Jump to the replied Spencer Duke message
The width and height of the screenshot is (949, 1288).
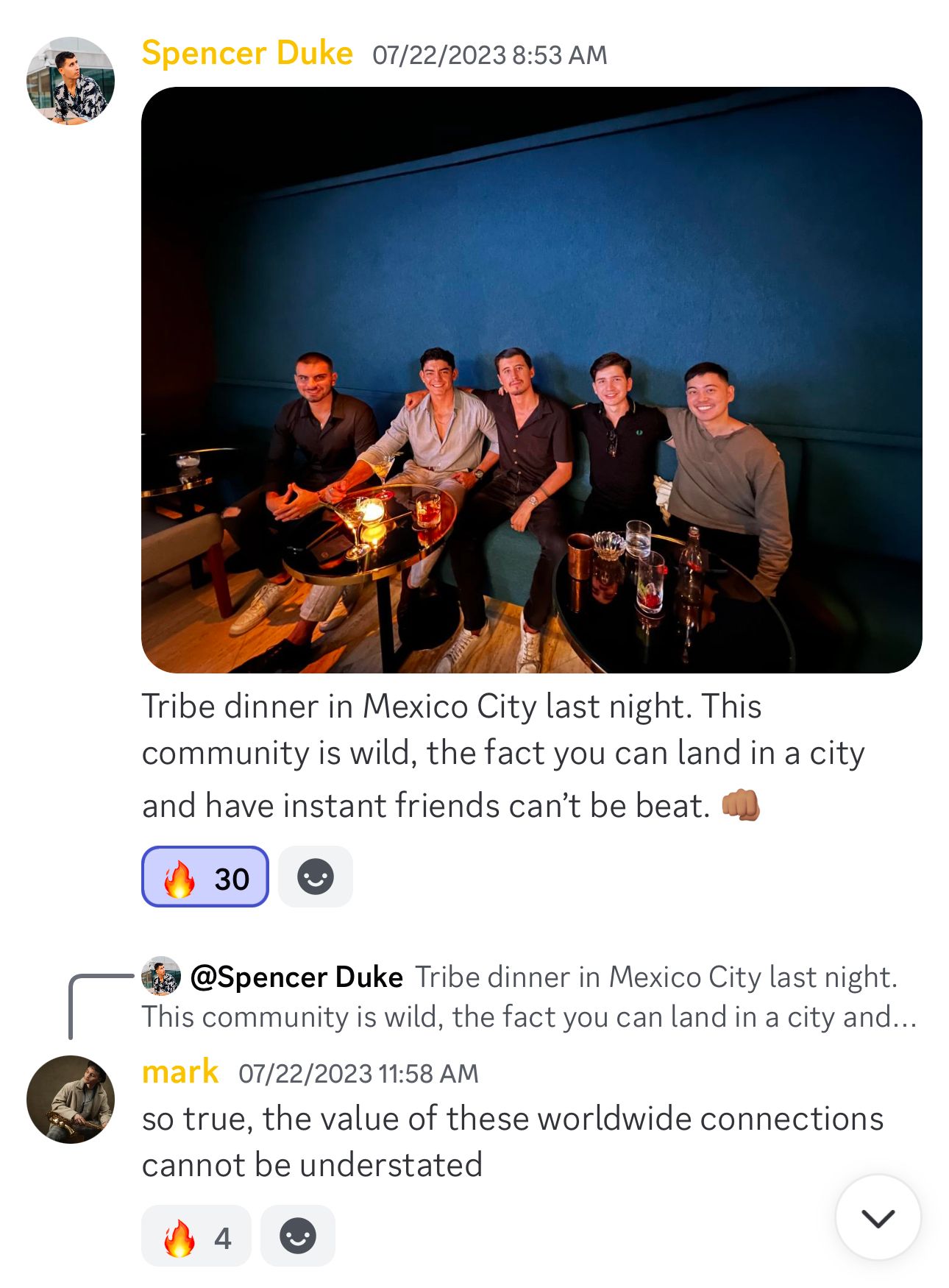click(530, 997)
